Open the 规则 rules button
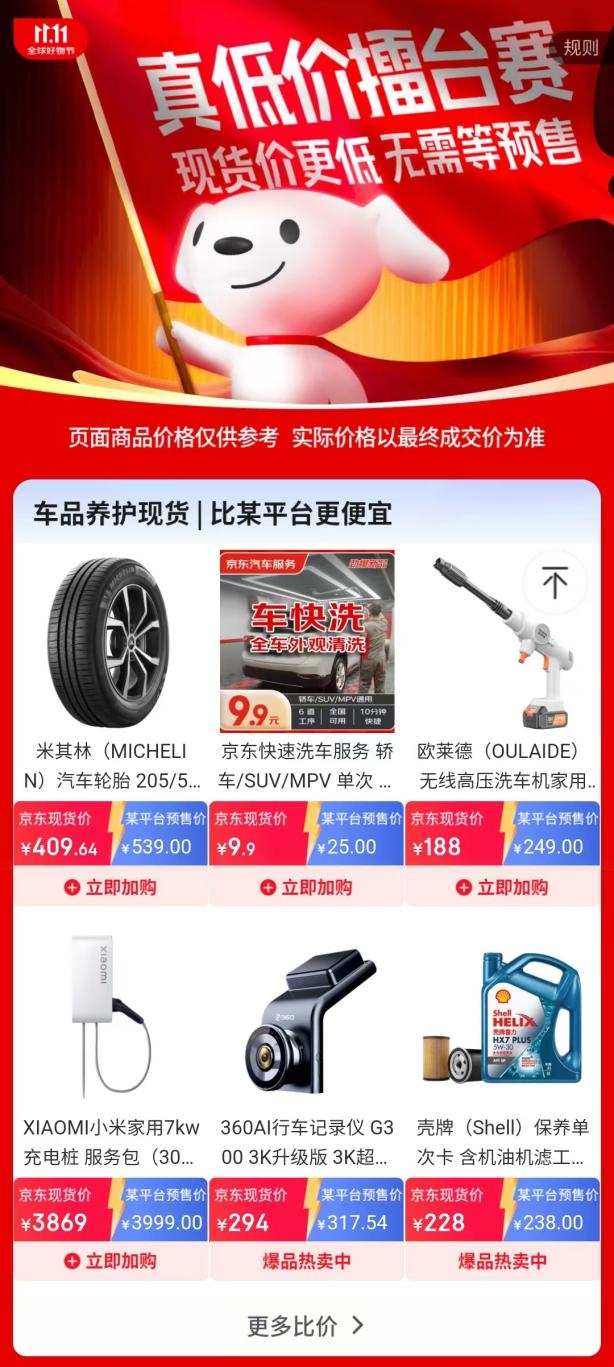Viewport: 614px width, 1367px height. tap(580, 47)
